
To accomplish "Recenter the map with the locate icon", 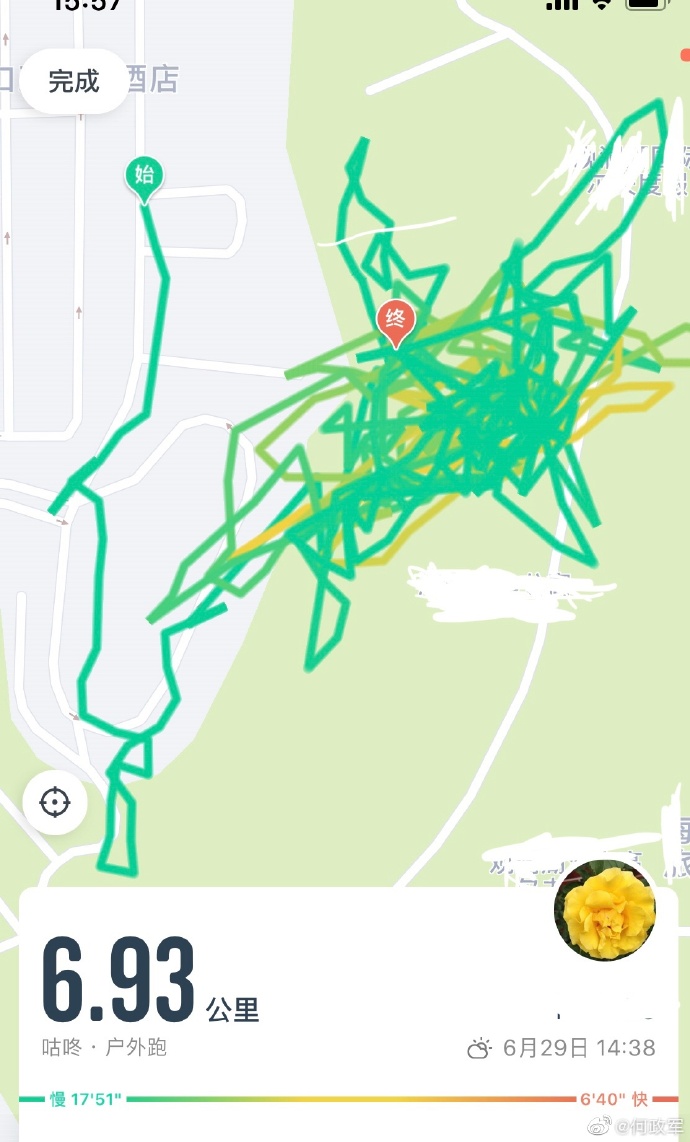I will (x=55, y=802).
